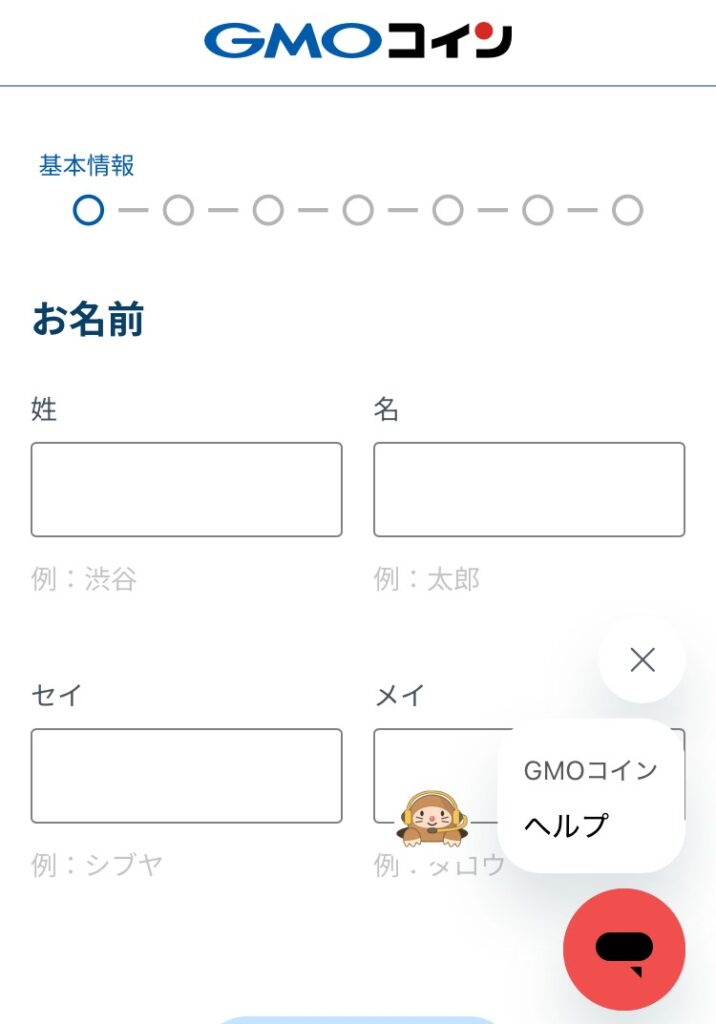Select the メイ katakana first name field
This screenshot has height=1024, width=716.
point(435,760)
